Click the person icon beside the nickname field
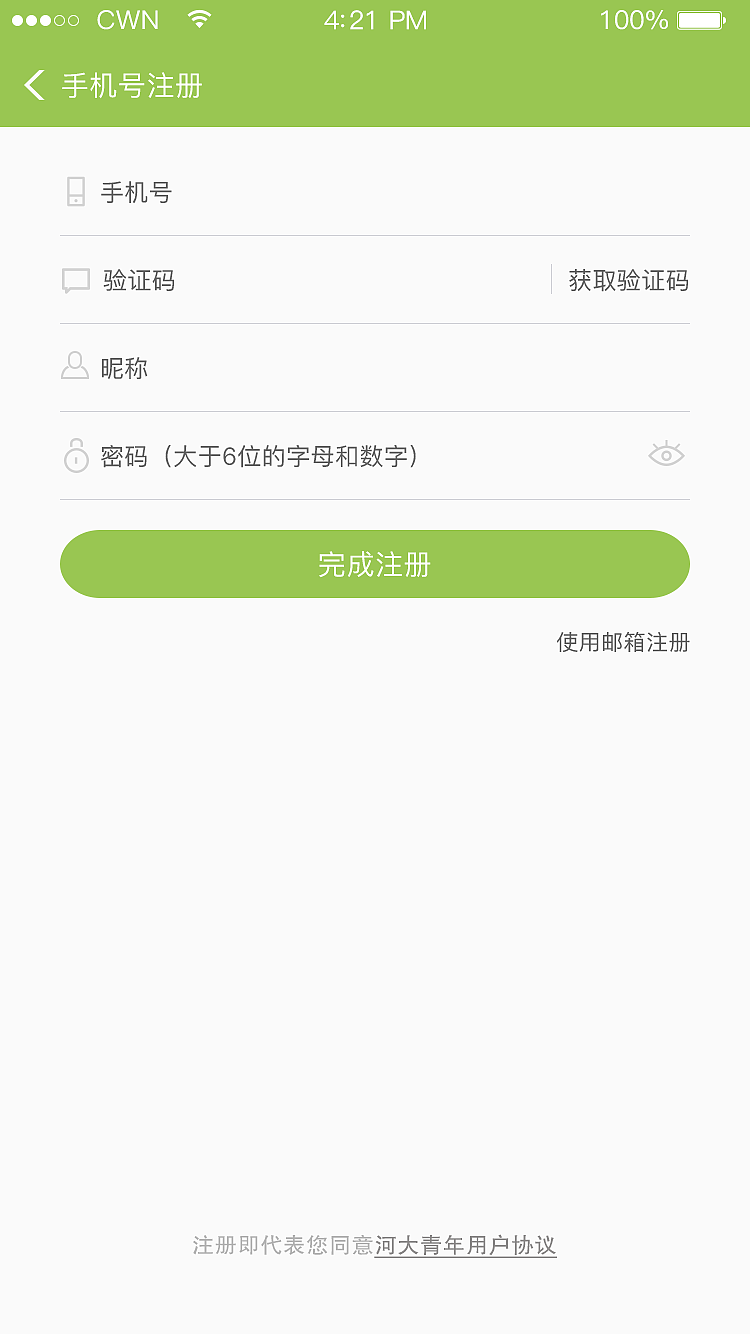Viewport: 750px width, 1334px height. [x=75, y=367]
